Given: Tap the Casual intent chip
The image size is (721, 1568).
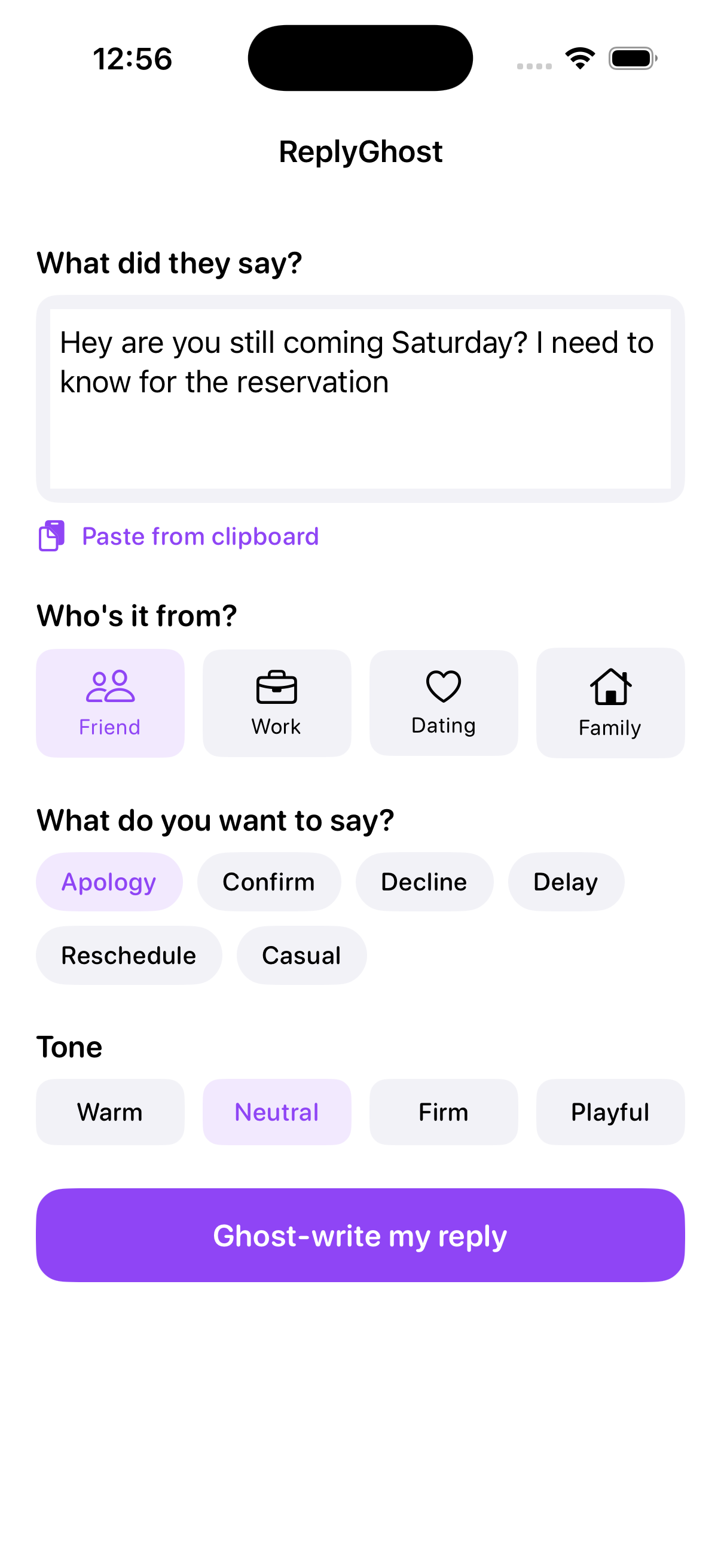Looking at the screenshot, I should pyautogui.click(x=302, y=956).
